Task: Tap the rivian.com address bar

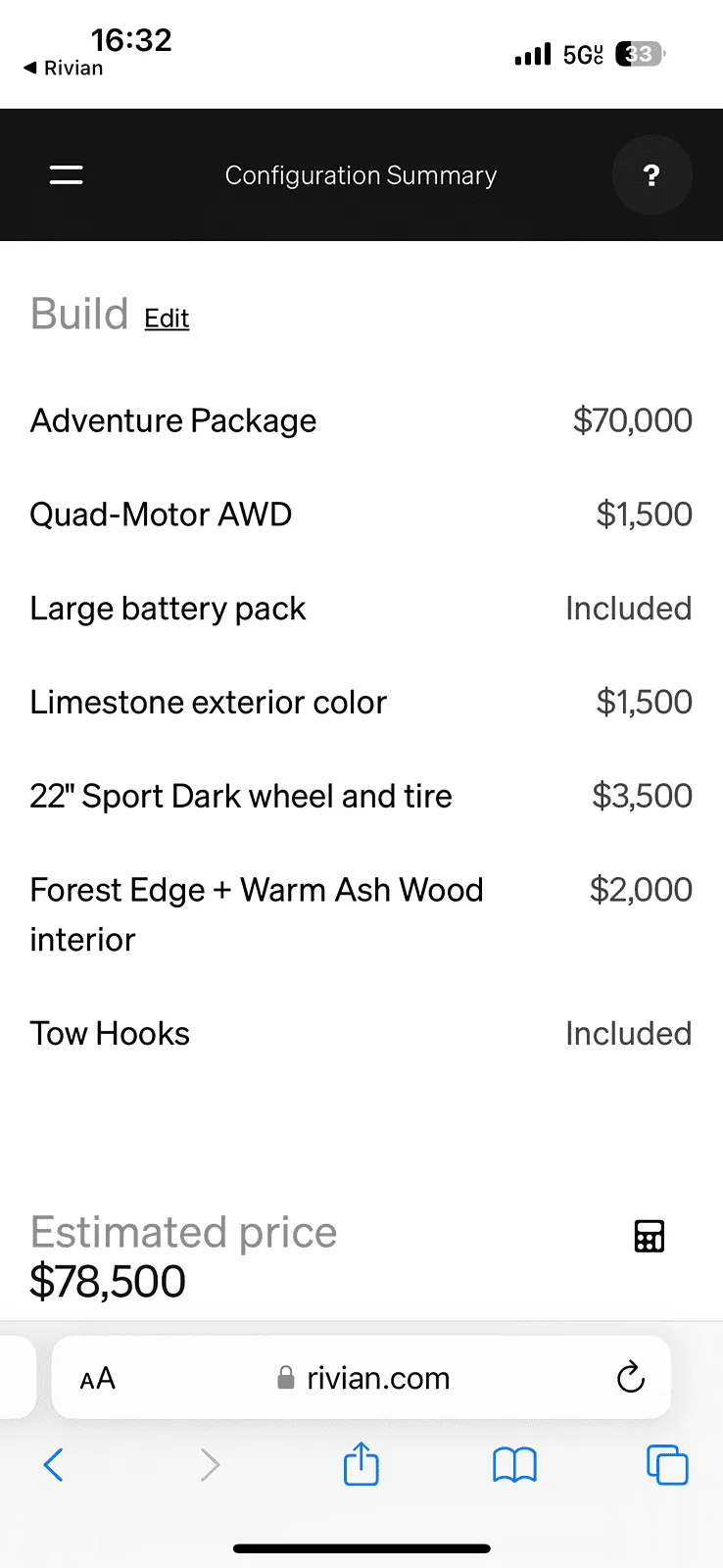Action: (x=362, y=1378)
